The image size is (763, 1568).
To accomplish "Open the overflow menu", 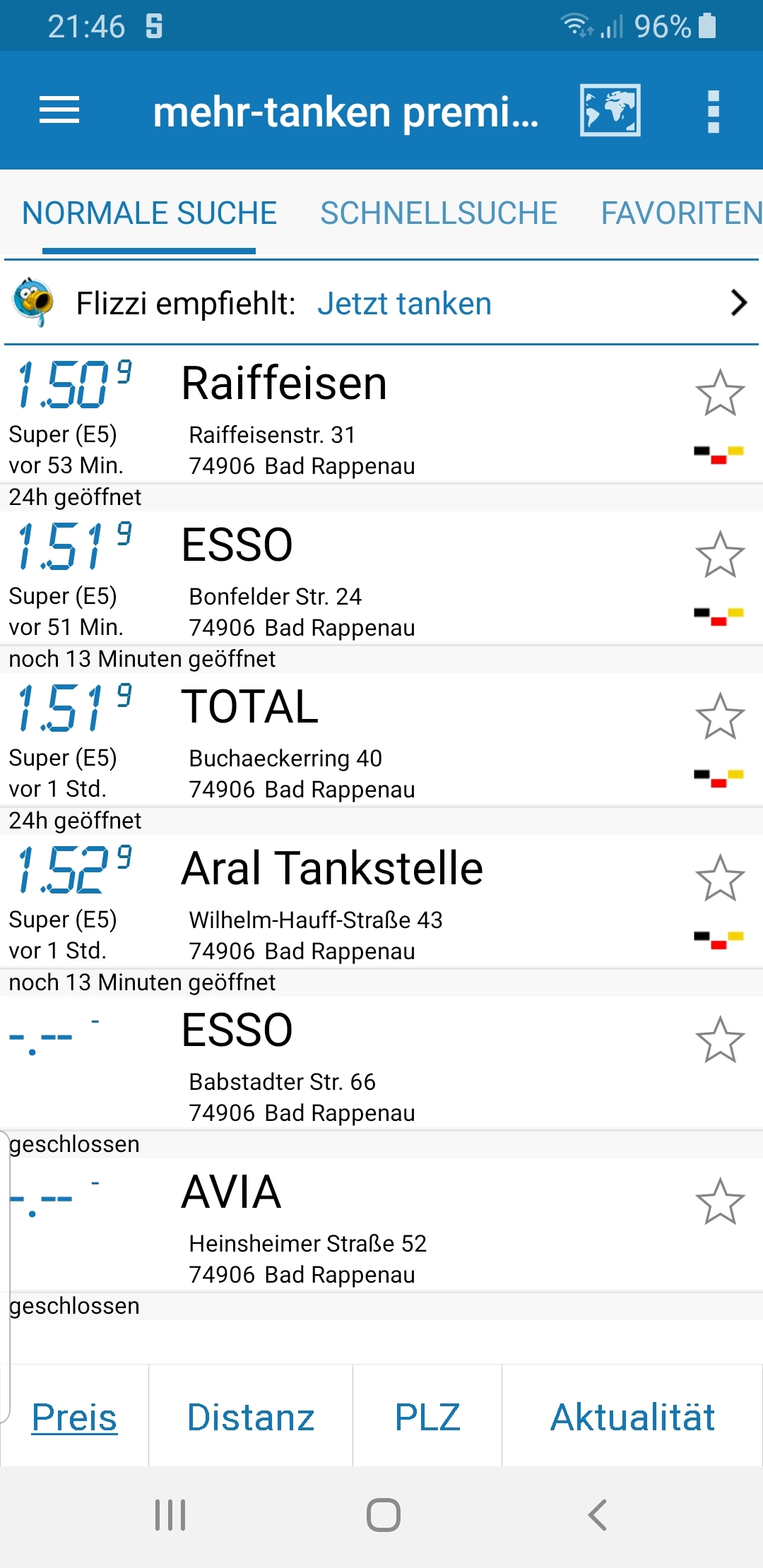I will pos(714,111).
